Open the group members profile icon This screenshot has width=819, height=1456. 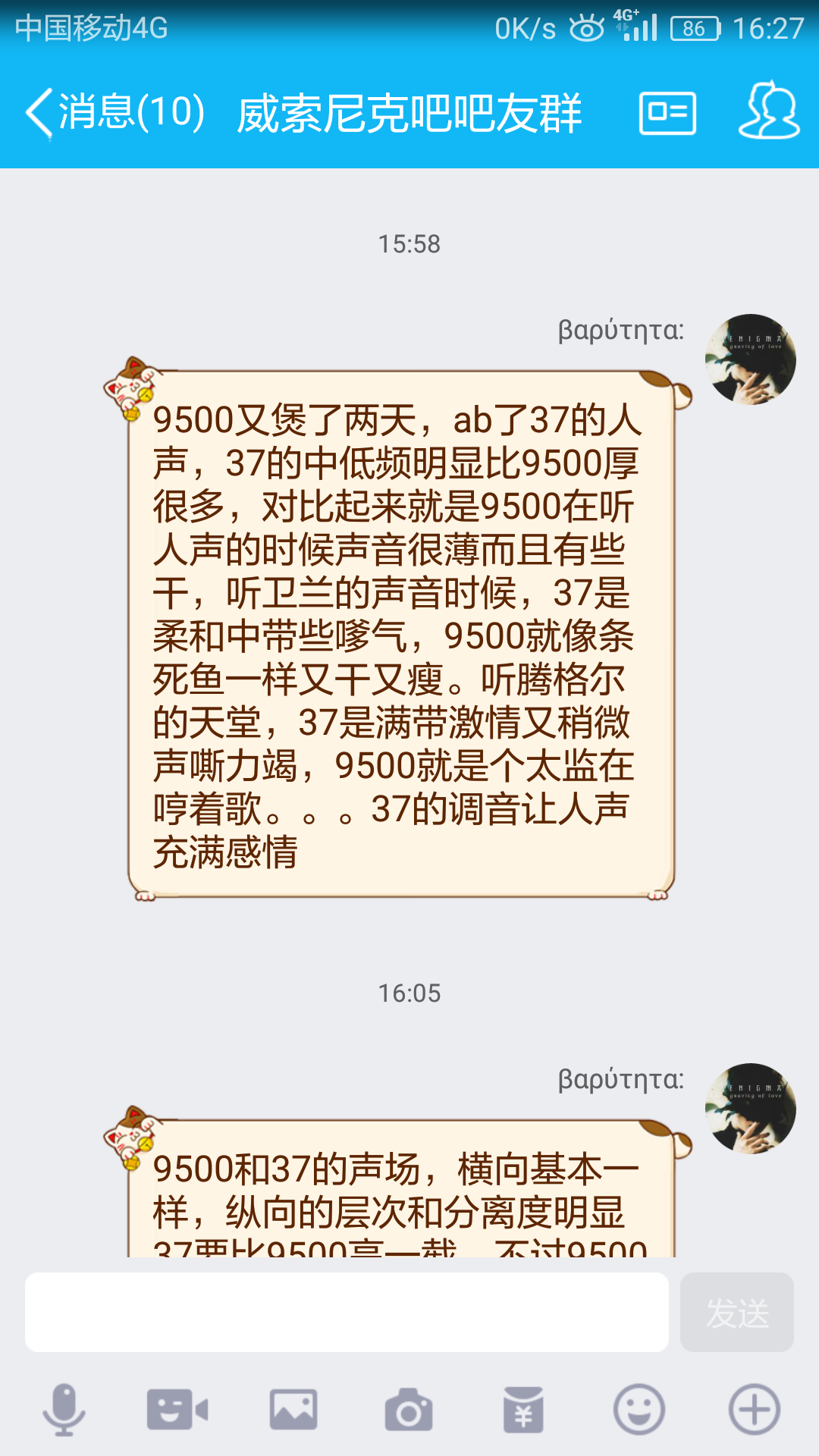769,112
